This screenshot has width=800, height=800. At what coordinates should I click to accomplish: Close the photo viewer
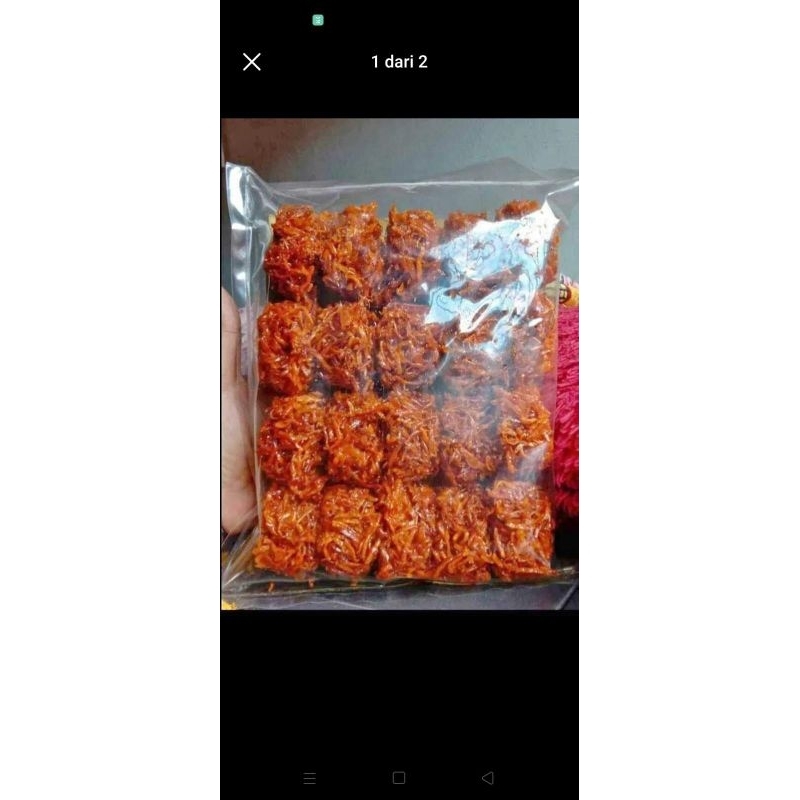tap(252, 62)
